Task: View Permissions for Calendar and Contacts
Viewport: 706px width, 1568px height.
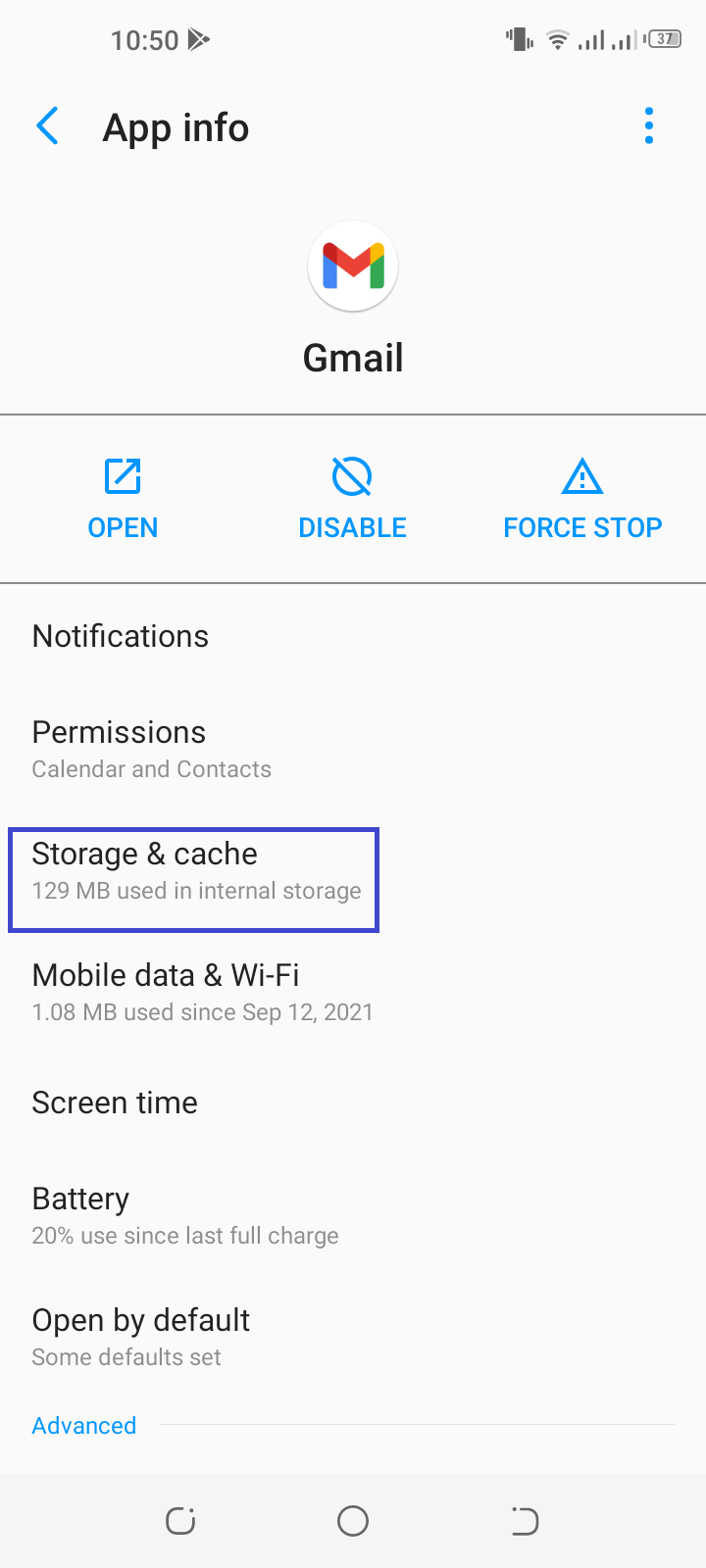Action: pos(353,750)
